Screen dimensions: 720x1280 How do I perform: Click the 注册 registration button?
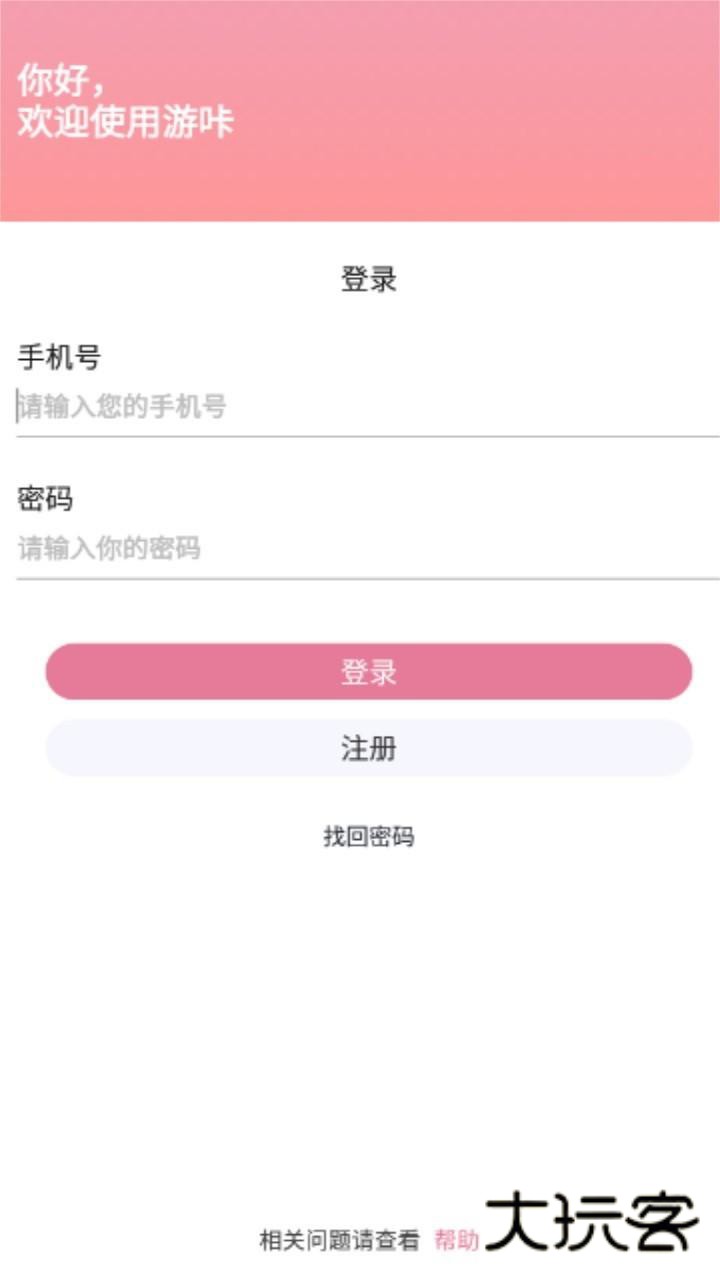pyautogui.click(x=366, y=747)
